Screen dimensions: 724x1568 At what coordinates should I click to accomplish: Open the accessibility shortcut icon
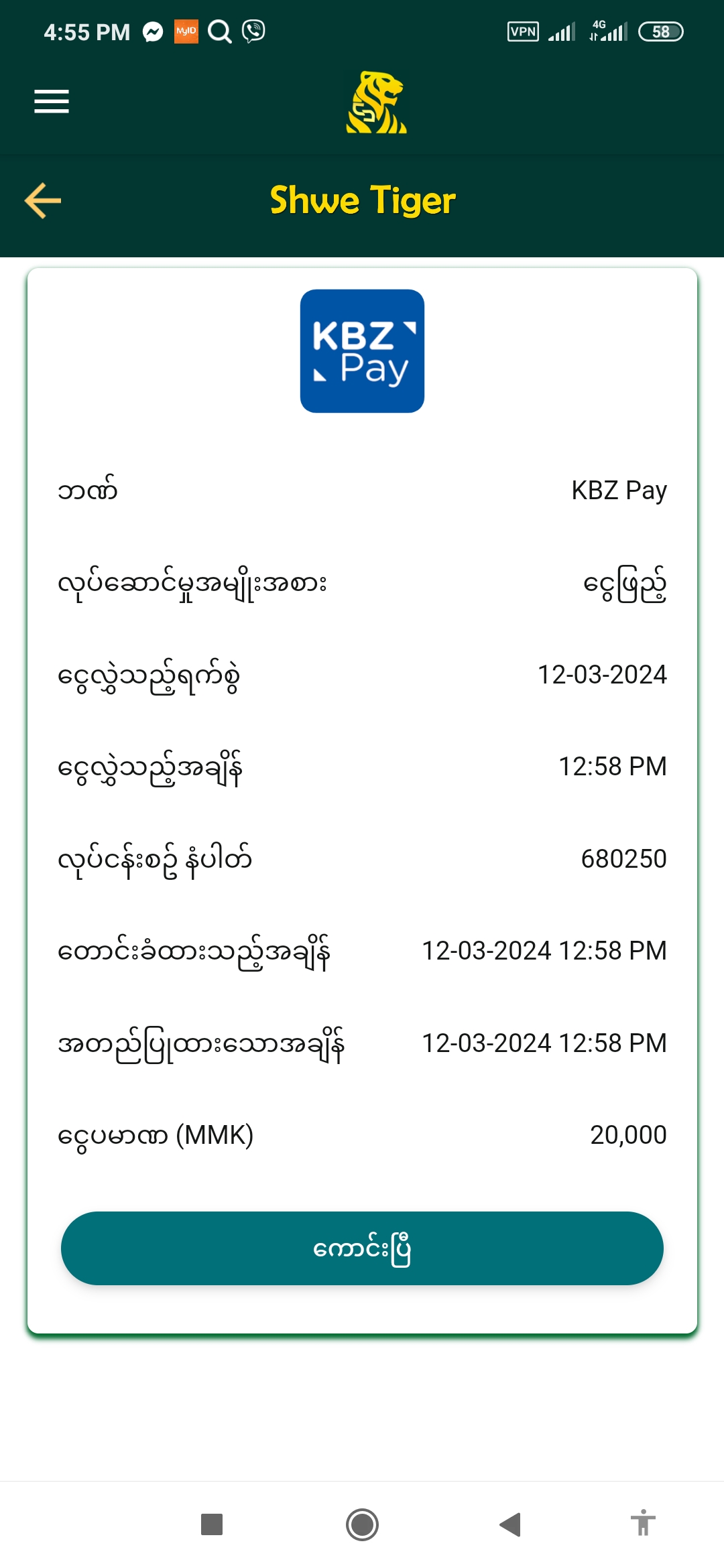(643, 1523)
